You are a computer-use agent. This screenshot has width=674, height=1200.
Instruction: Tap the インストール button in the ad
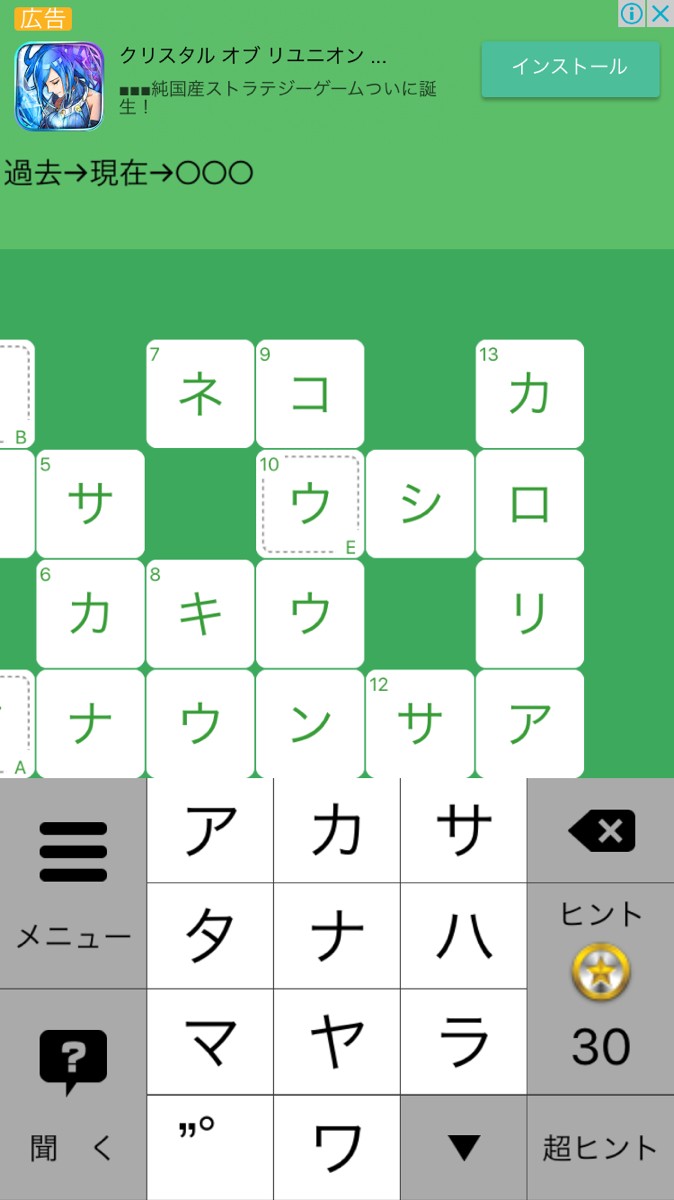tap(570, 68)
